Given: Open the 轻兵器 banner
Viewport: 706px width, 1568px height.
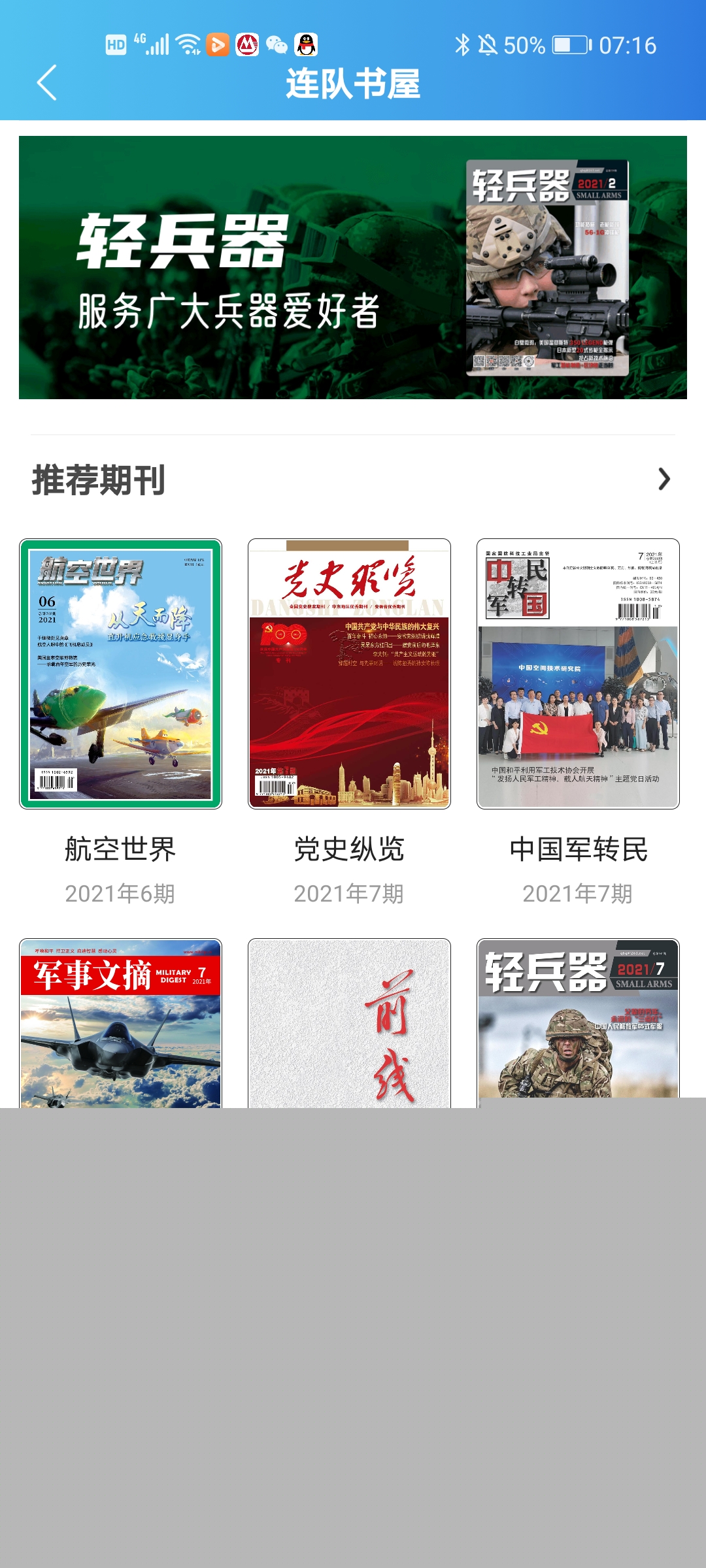Looking at the screenshot, I should click(x=353, y=267).
